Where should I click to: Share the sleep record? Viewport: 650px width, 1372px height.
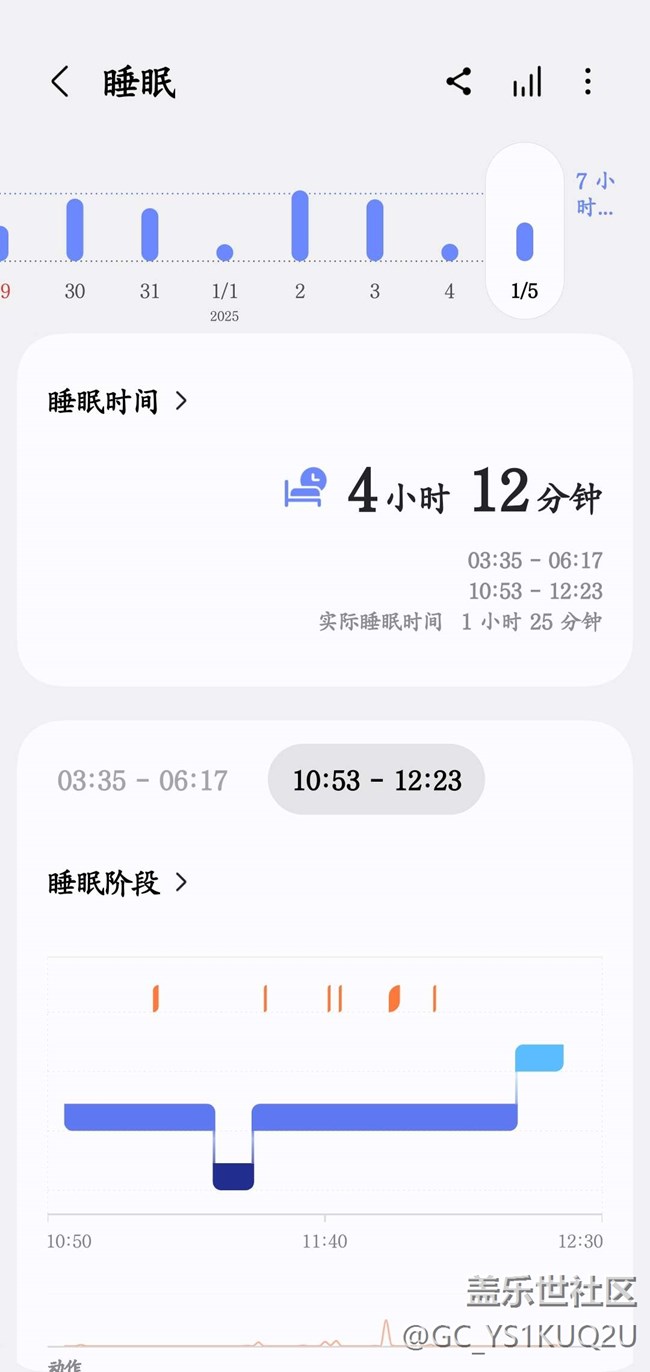click(x=459, y=82)
